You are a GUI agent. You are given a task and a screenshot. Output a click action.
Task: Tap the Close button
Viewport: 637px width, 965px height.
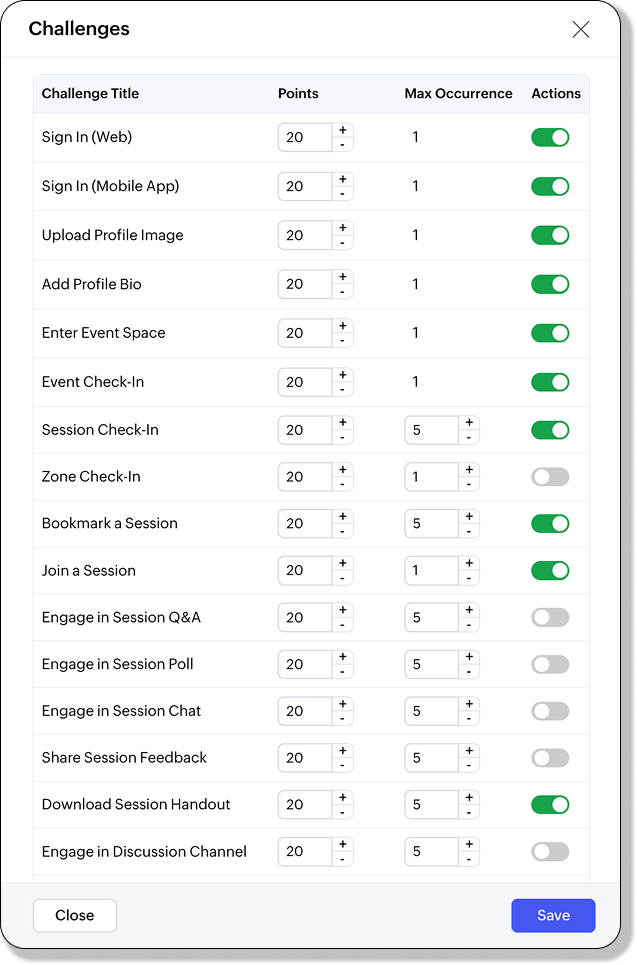75,915
